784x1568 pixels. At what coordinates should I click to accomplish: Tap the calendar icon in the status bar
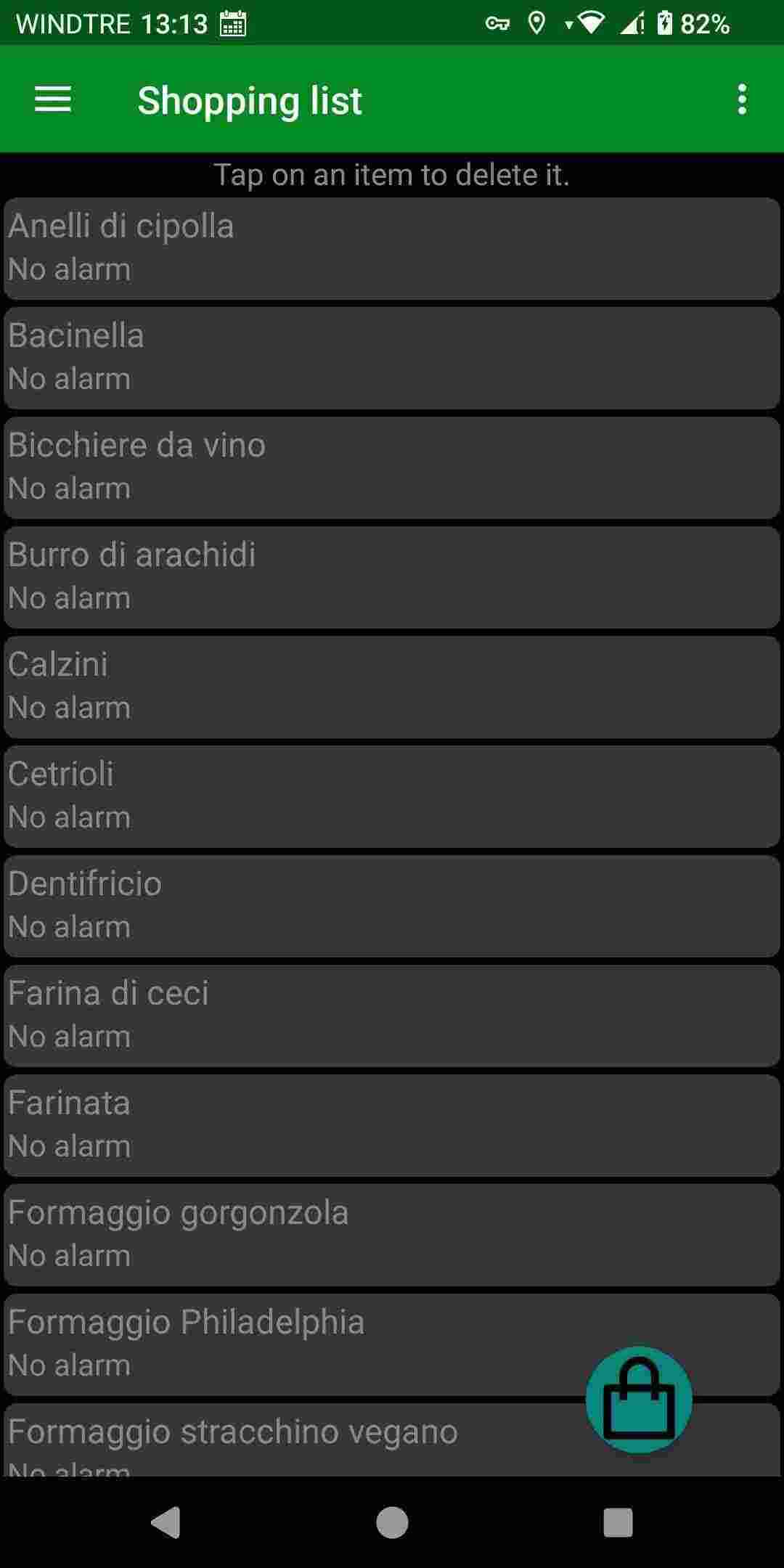[231, 23]
